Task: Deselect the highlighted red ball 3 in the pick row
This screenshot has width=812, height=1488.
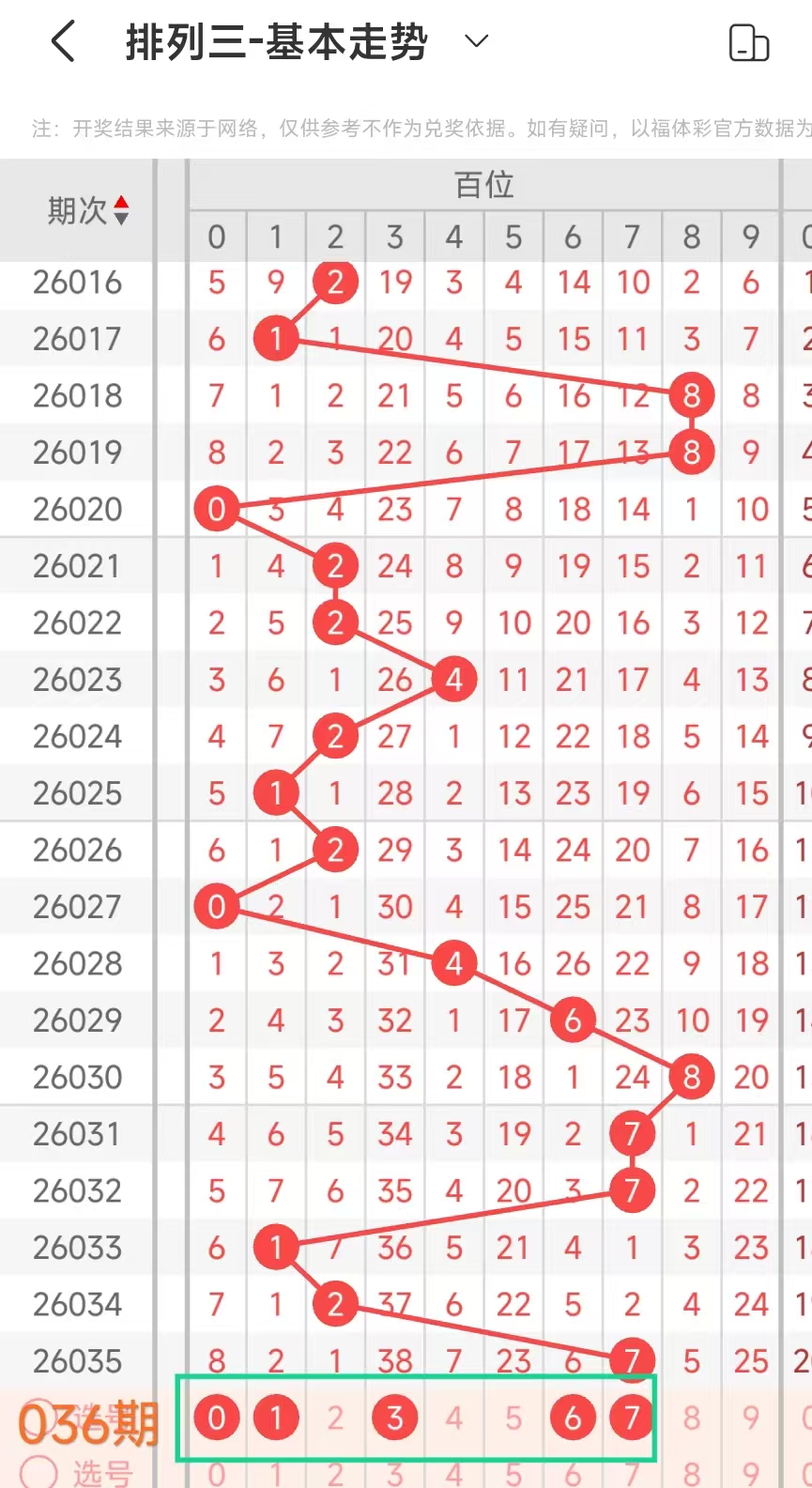Action: tap(395, 1418)
